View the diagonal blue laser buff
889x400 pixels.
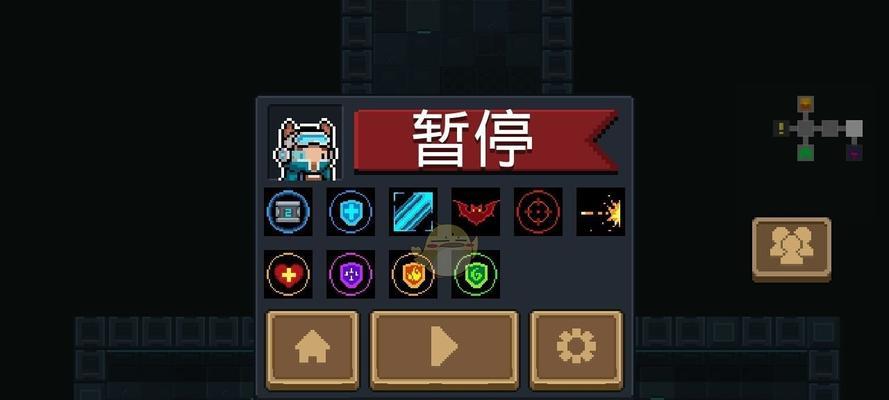(x=413, y=212)
